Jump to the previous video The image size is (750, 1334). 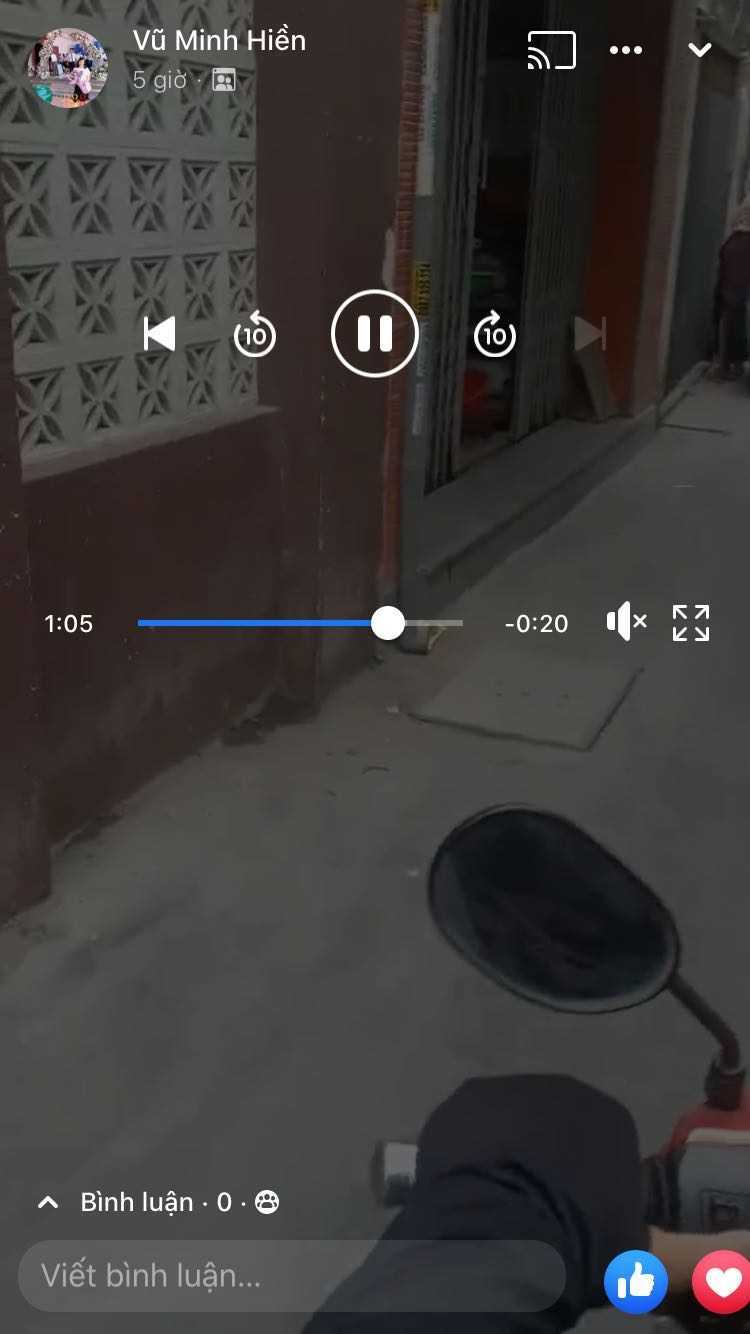[x=159, y=334]
